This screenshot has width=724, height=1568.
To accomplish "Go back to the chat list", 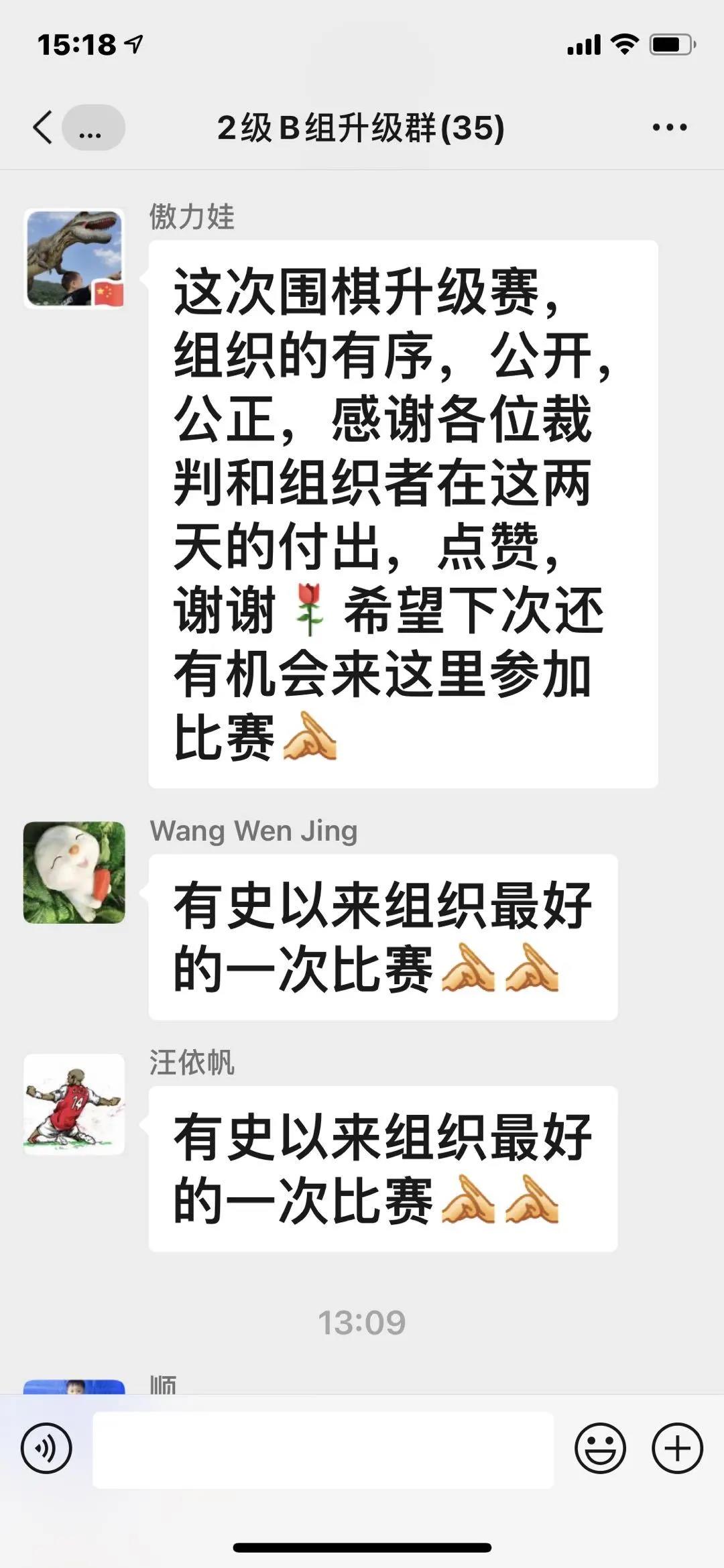I will tap(43, 127).
